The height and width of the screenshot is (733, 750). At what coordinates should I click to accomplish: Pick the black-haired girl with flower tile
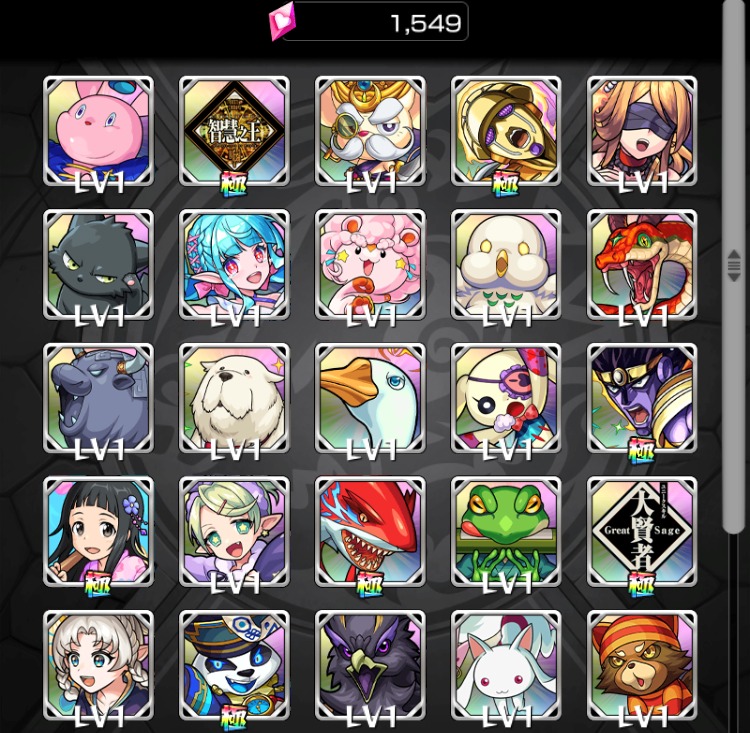(98, 533)
